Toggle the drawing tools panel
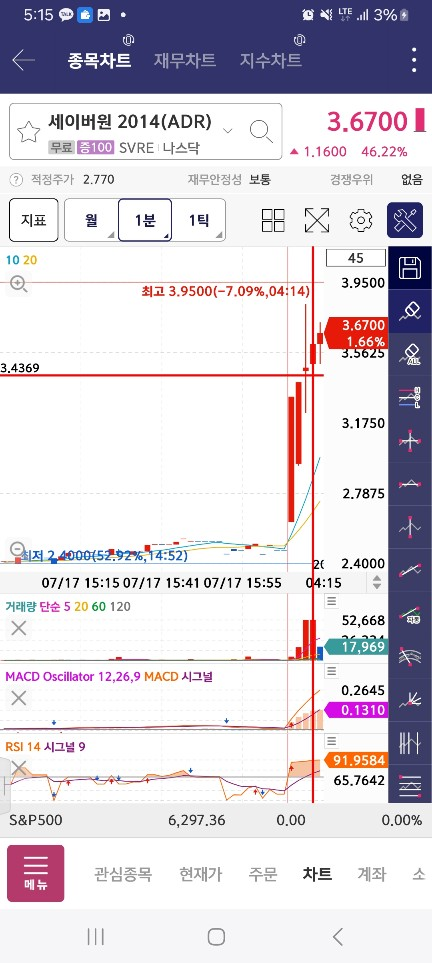432x963 pixels. (x=405, y=220)
